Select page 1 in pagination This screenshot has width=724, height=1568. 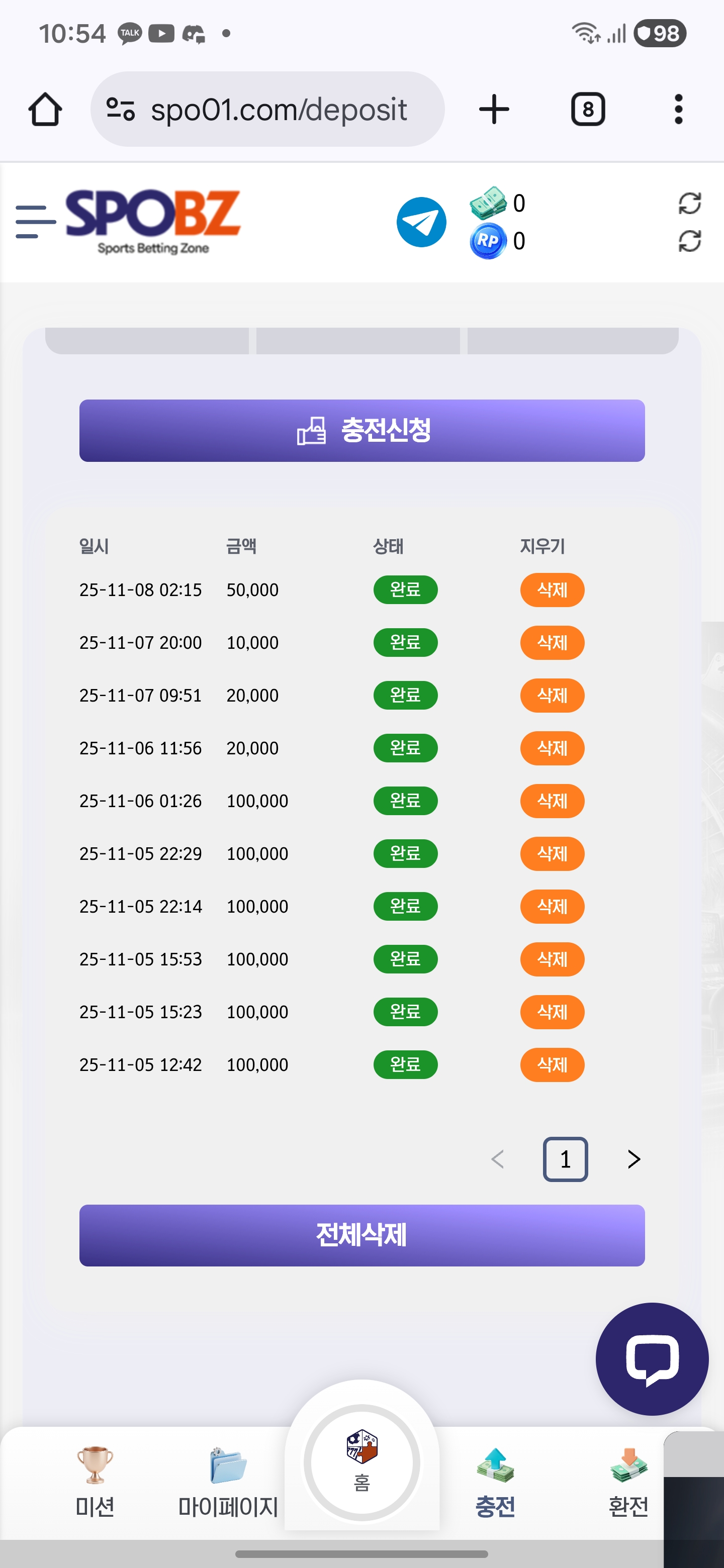click(x=565, y=1159)
